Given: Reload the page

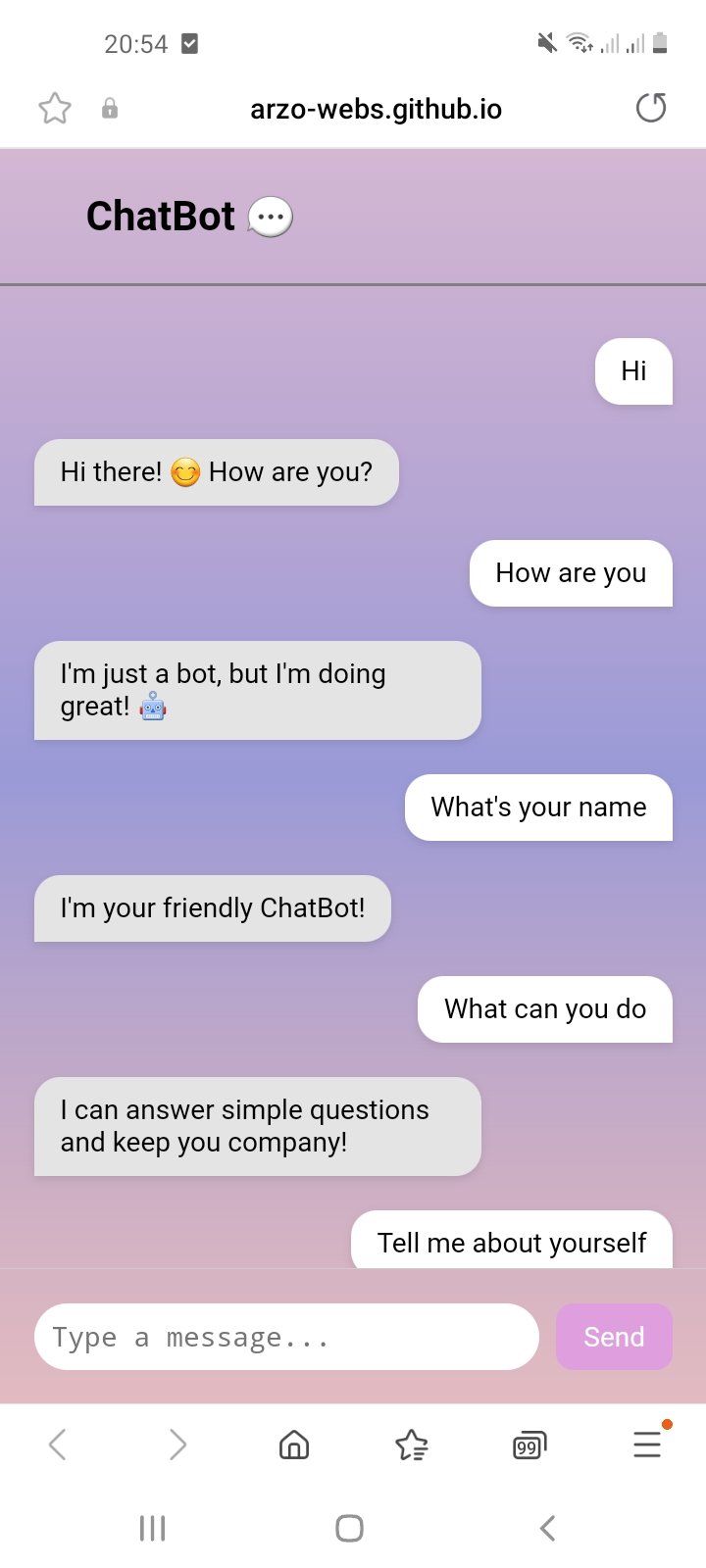Looking at the screenshot, I should [x=651, y=108].
